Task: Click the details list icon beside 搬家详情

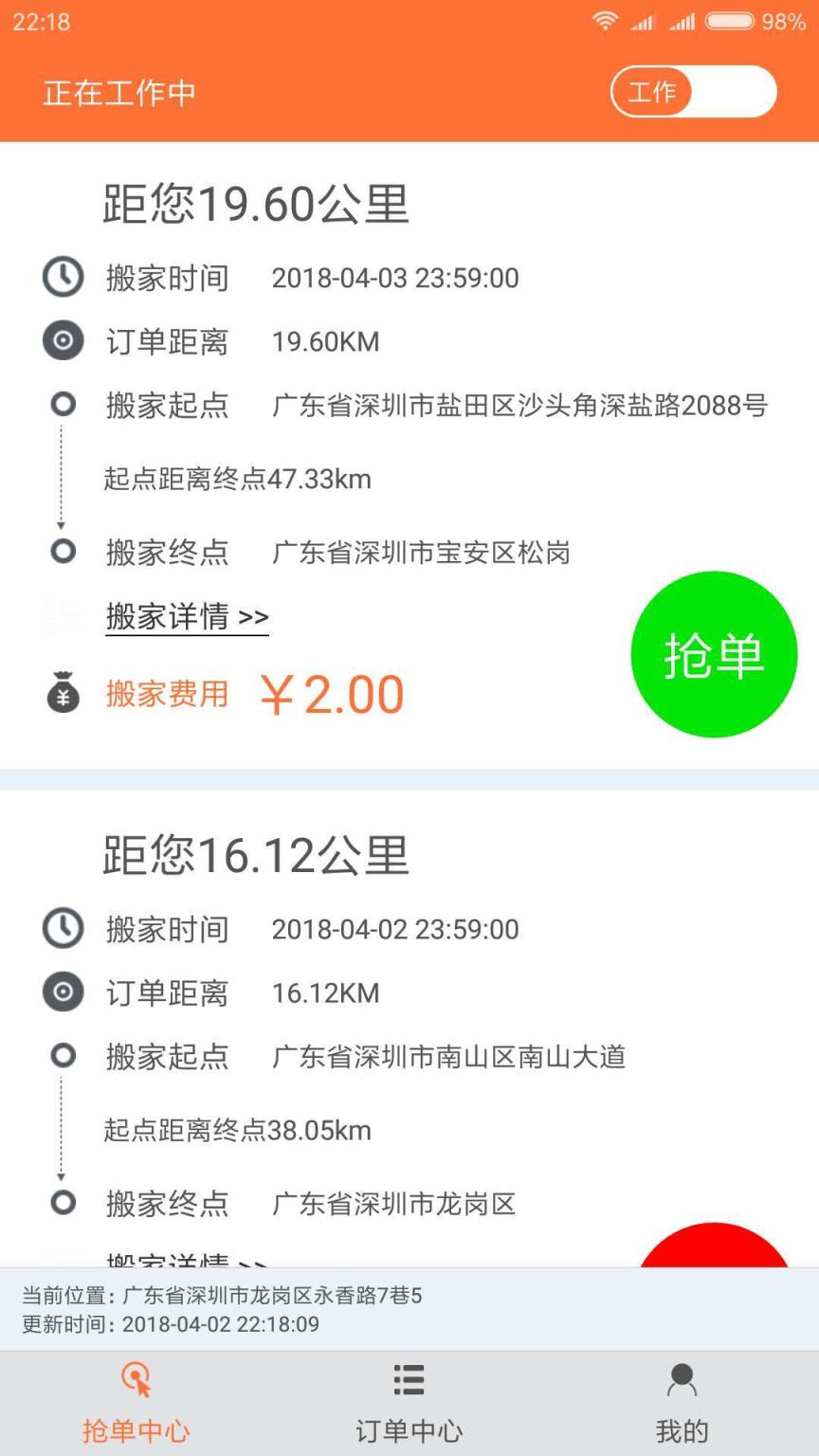Action: click(63, 614)
